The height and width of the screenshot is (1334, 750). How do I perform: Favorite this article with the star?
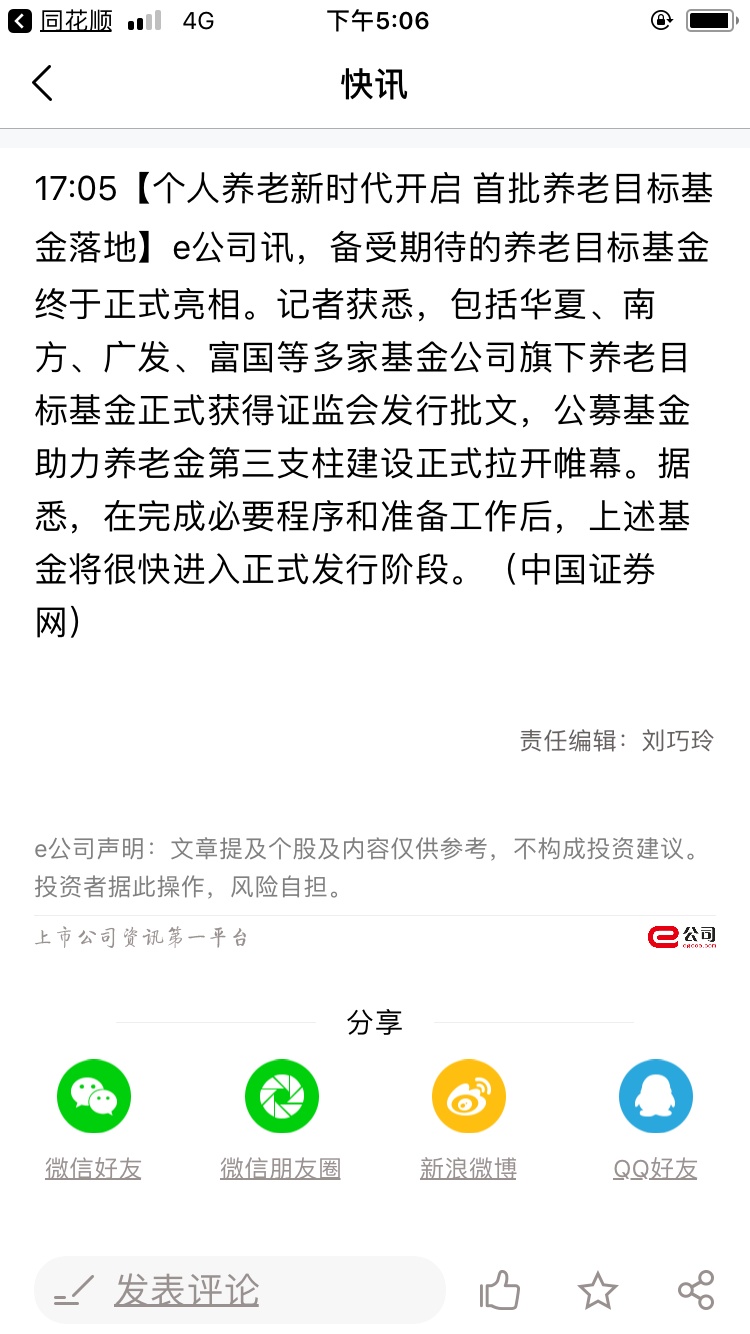click(598, 1290)
